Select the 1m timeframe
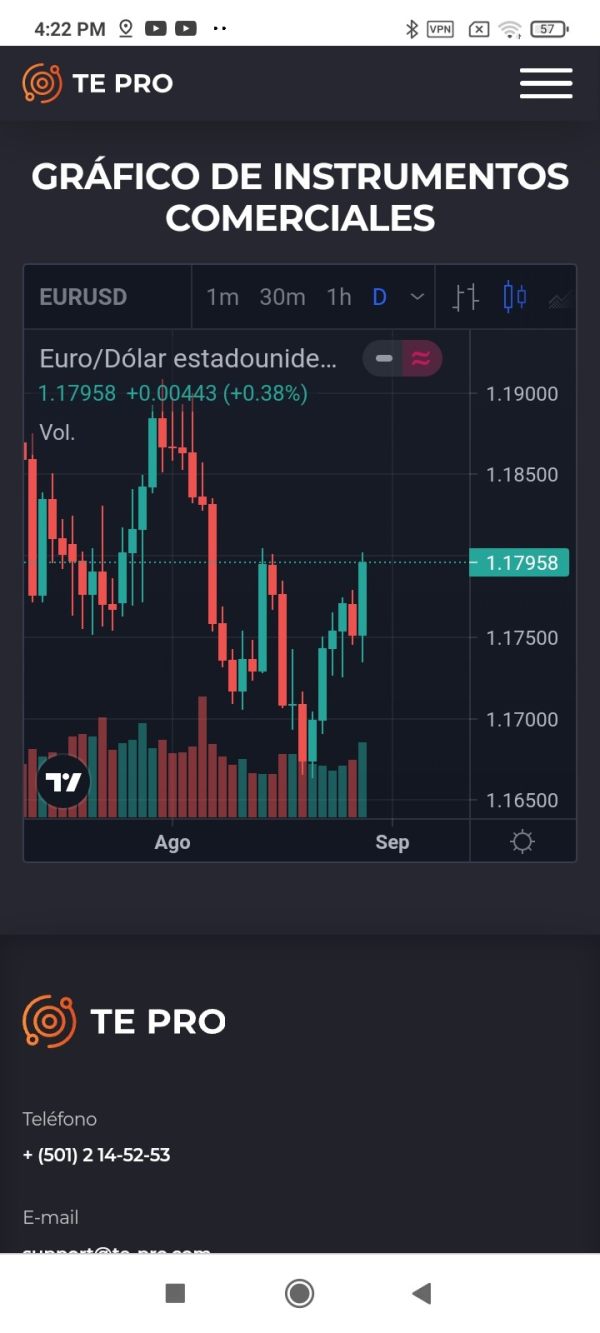 [222, 297]
